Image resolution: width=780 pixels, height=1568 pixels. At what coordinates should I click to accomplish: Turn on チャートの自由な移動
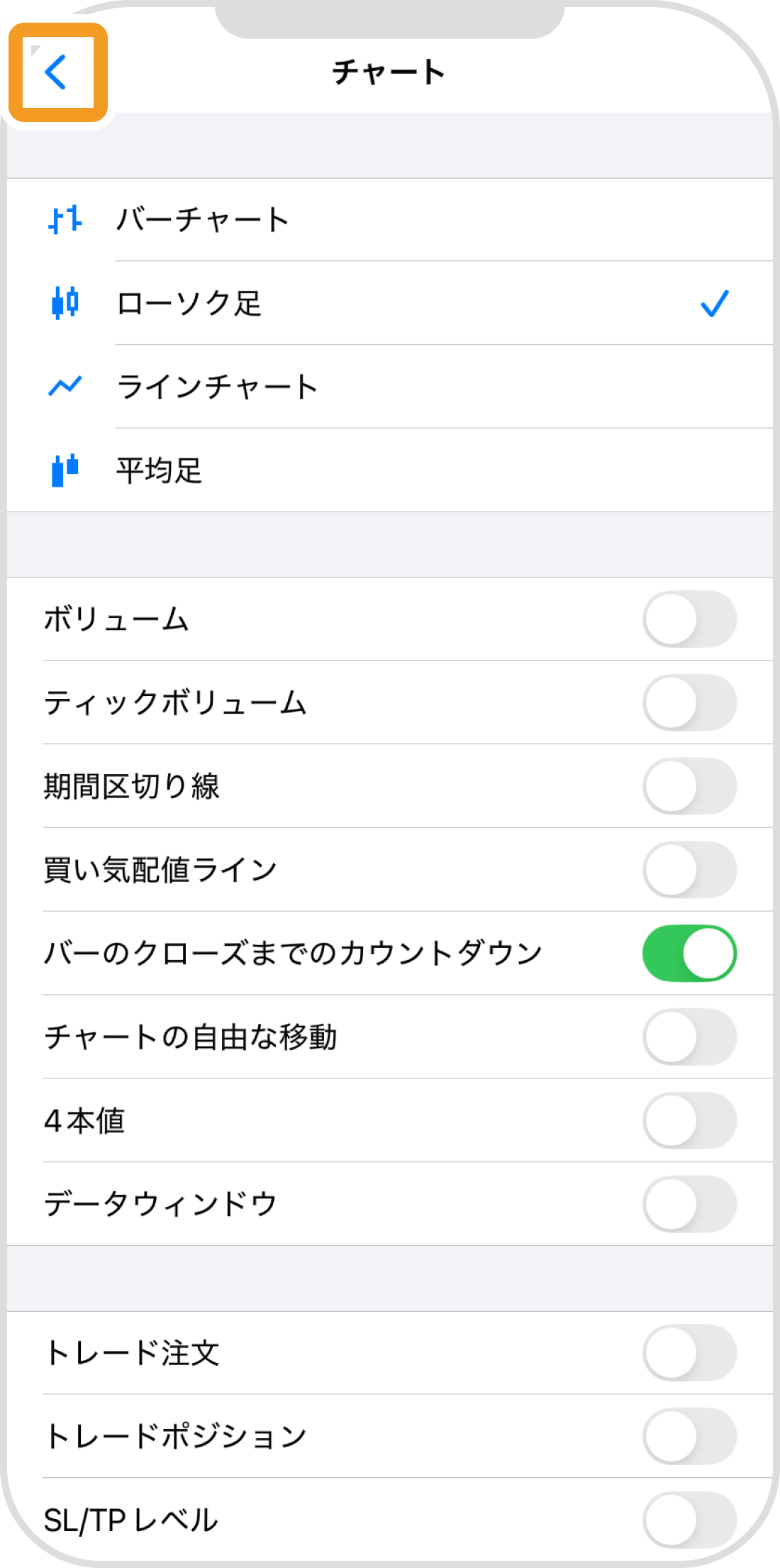[689, 1037]
